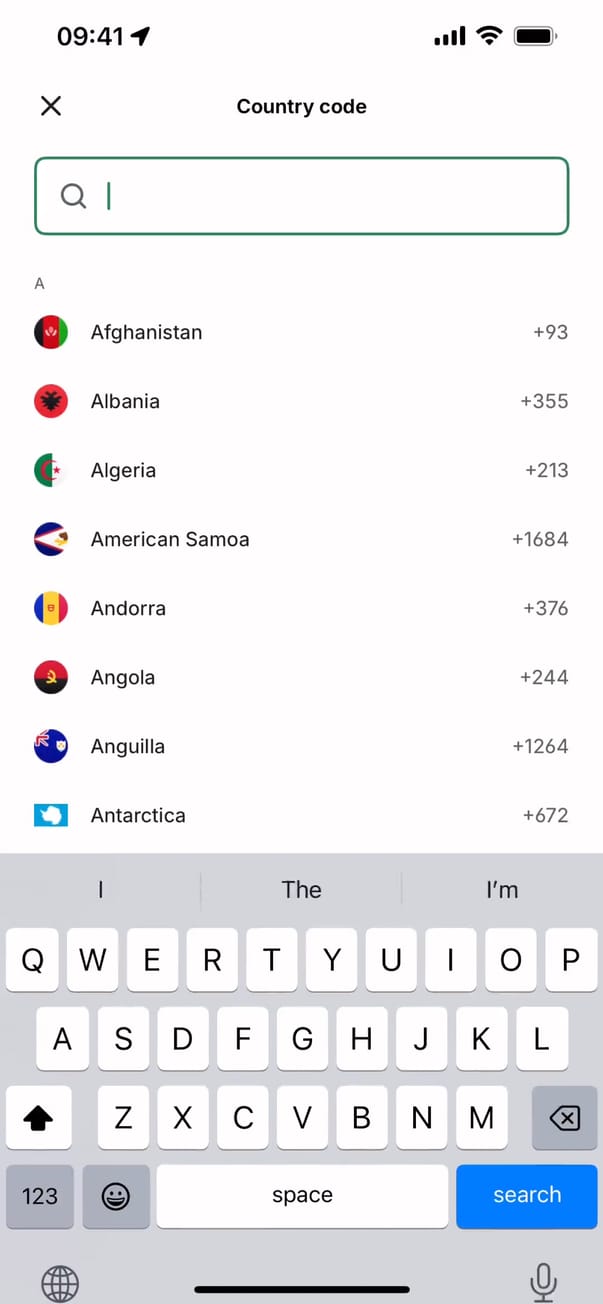Pick Algeria +213
The height and width of the screenshot is (1304, 603).
301,470
